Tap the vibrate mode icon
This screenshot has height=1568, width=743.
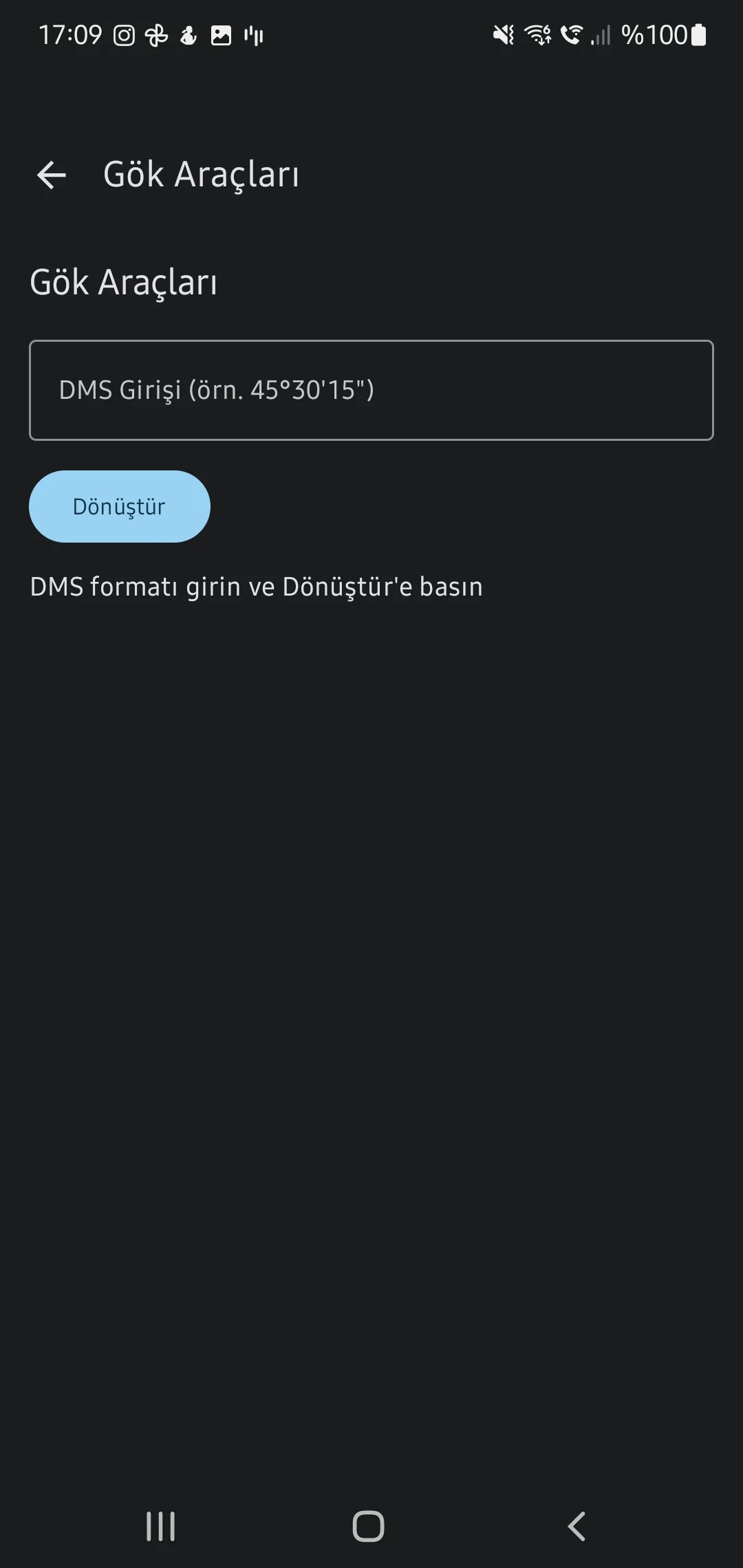pyautogui.click(x=503, y=35)
